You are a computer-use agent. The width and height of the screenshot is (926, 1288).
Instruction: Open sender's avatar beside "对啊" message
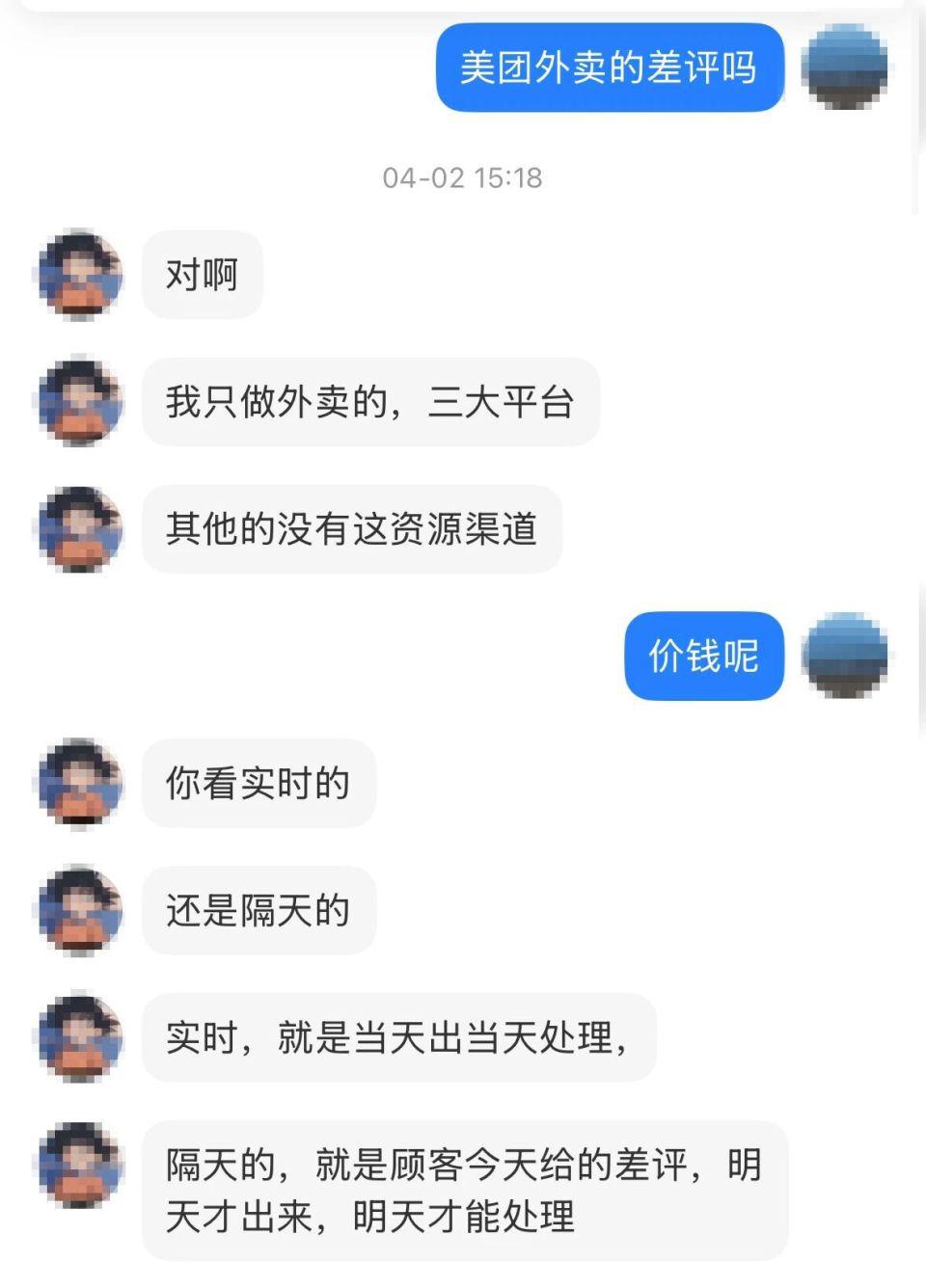tap(80, 275)
